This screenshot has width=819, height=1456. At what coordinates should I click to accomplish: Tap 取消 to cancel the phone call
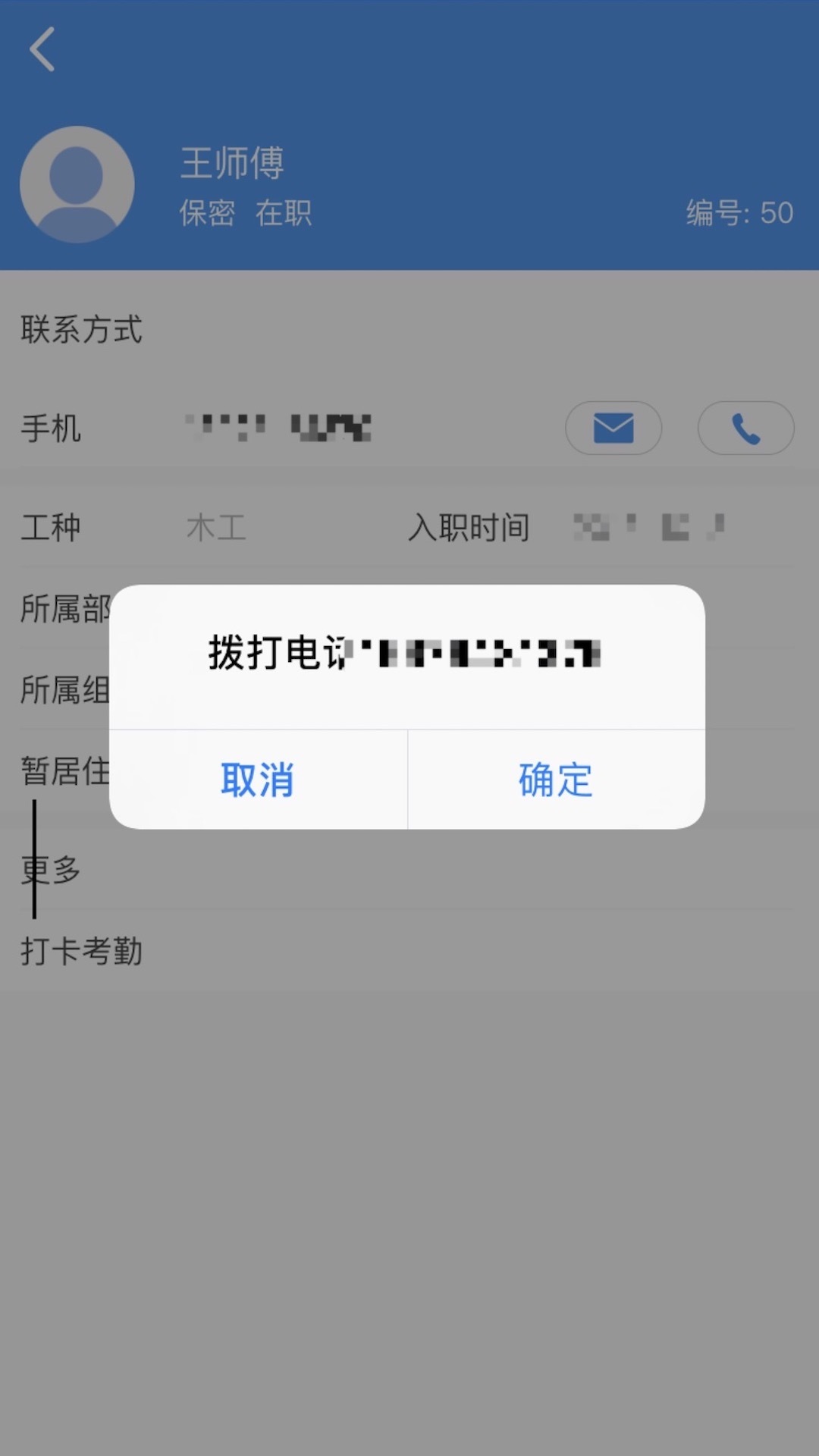point(257,780)
